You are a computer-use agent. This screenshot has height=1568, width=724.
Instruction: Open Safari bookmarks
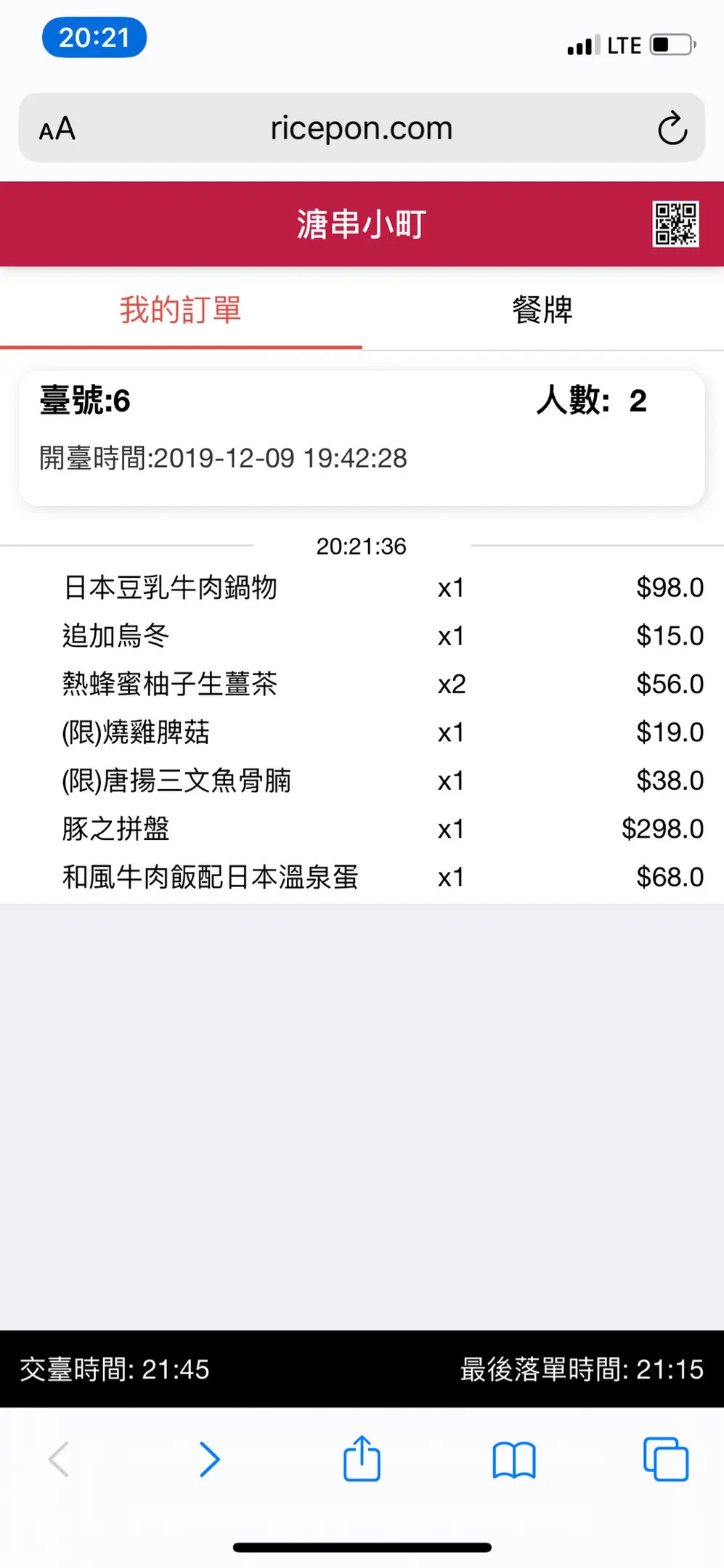coord(514,1460)
